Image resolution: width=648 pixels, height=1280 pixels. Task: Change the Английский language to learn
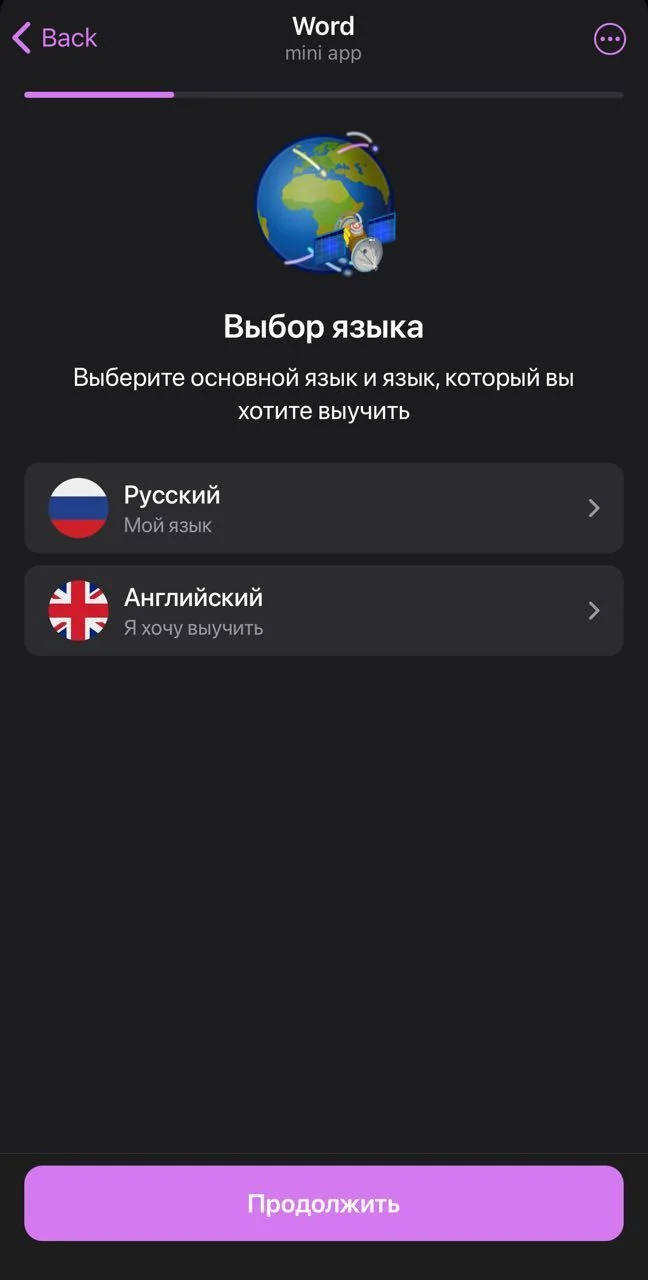click(324, 611)
